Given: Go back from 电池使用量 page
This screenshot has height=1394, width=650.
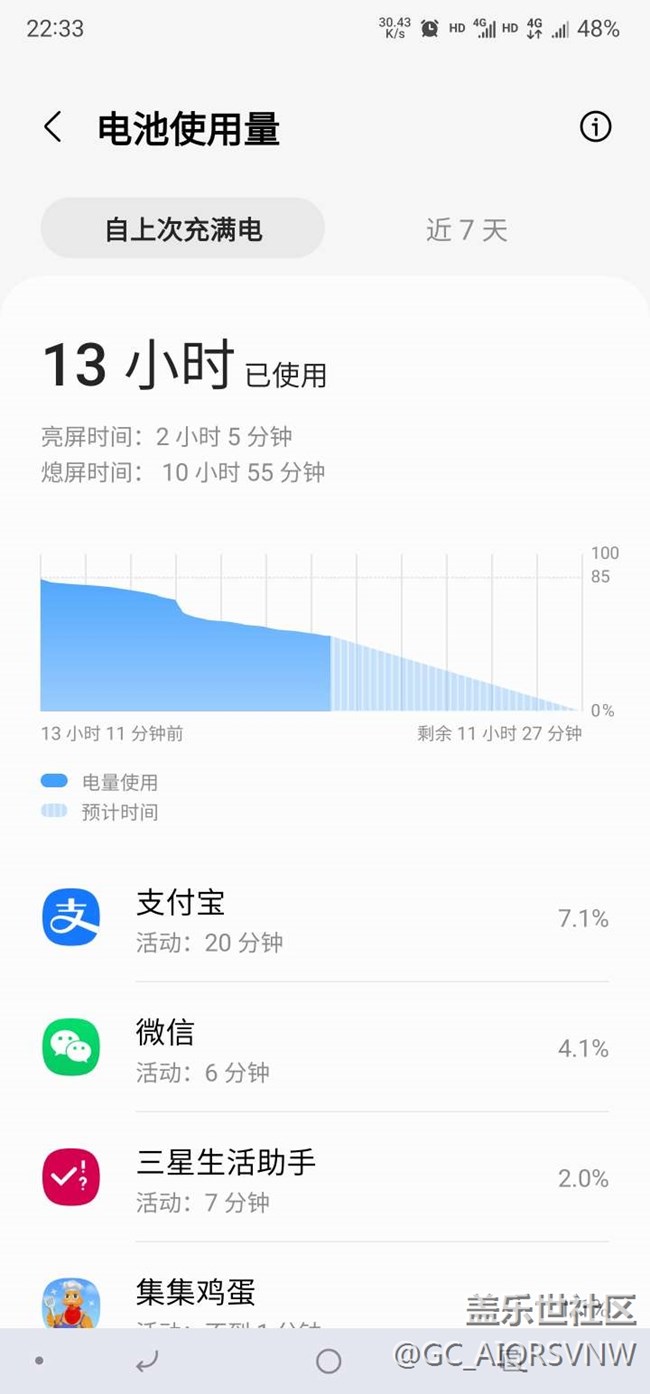Looking at the screenshot, I should (x=53, y=128).
